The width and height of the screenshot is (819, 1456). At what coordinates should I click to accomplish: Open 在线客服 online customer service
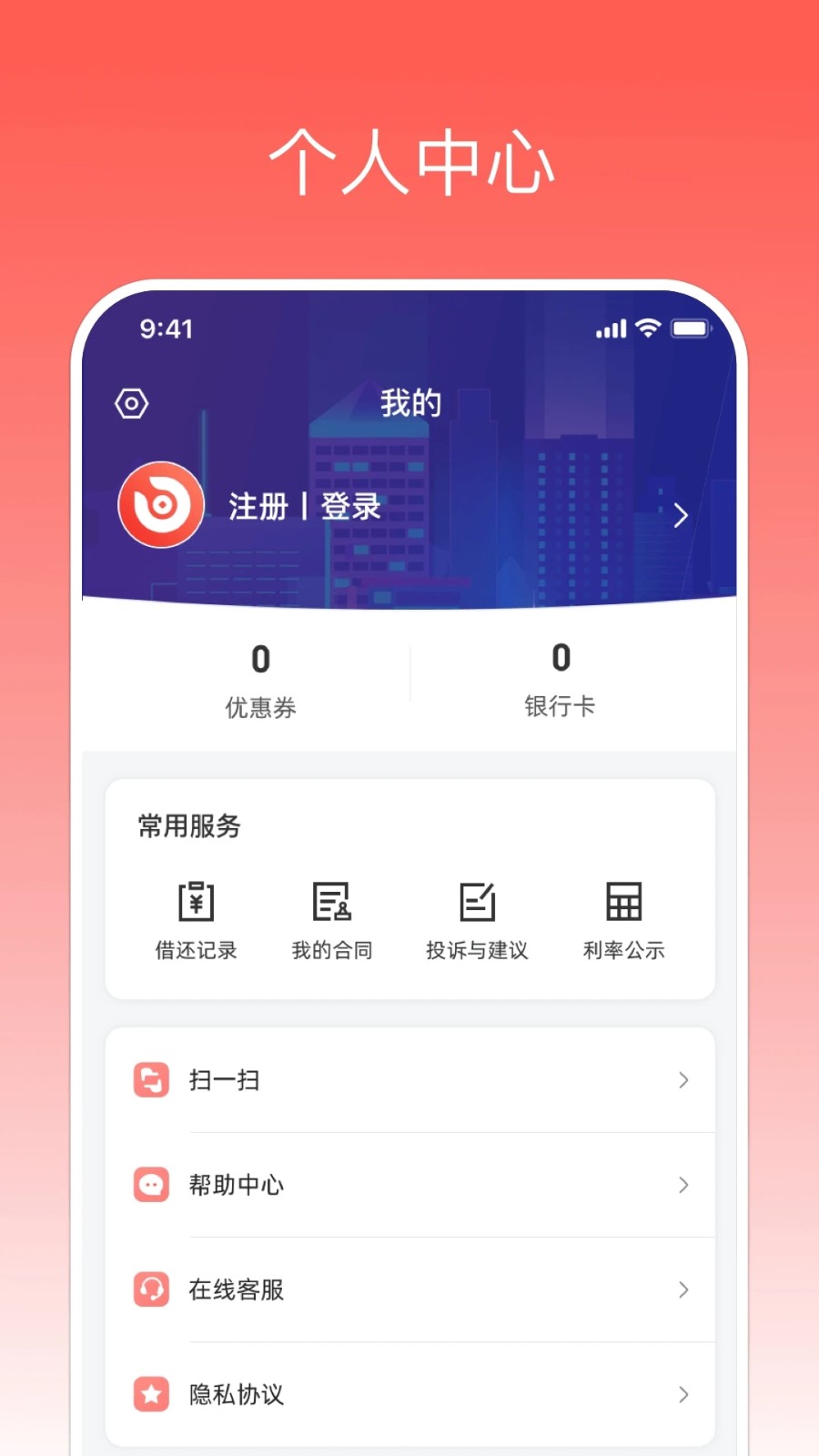(236, 1289)
